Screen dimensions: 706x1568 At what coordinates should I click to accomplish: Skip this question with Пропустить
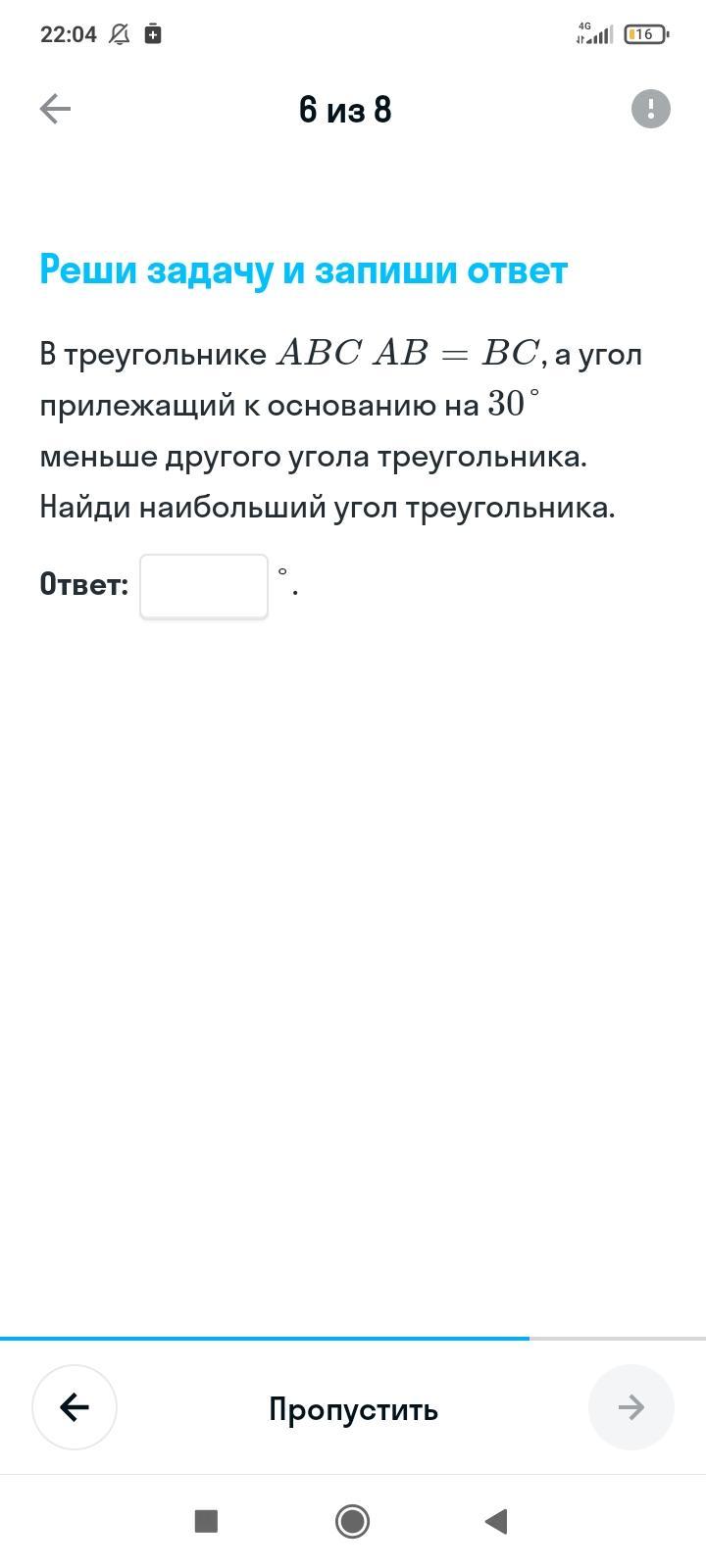[x=353, y=1409]
